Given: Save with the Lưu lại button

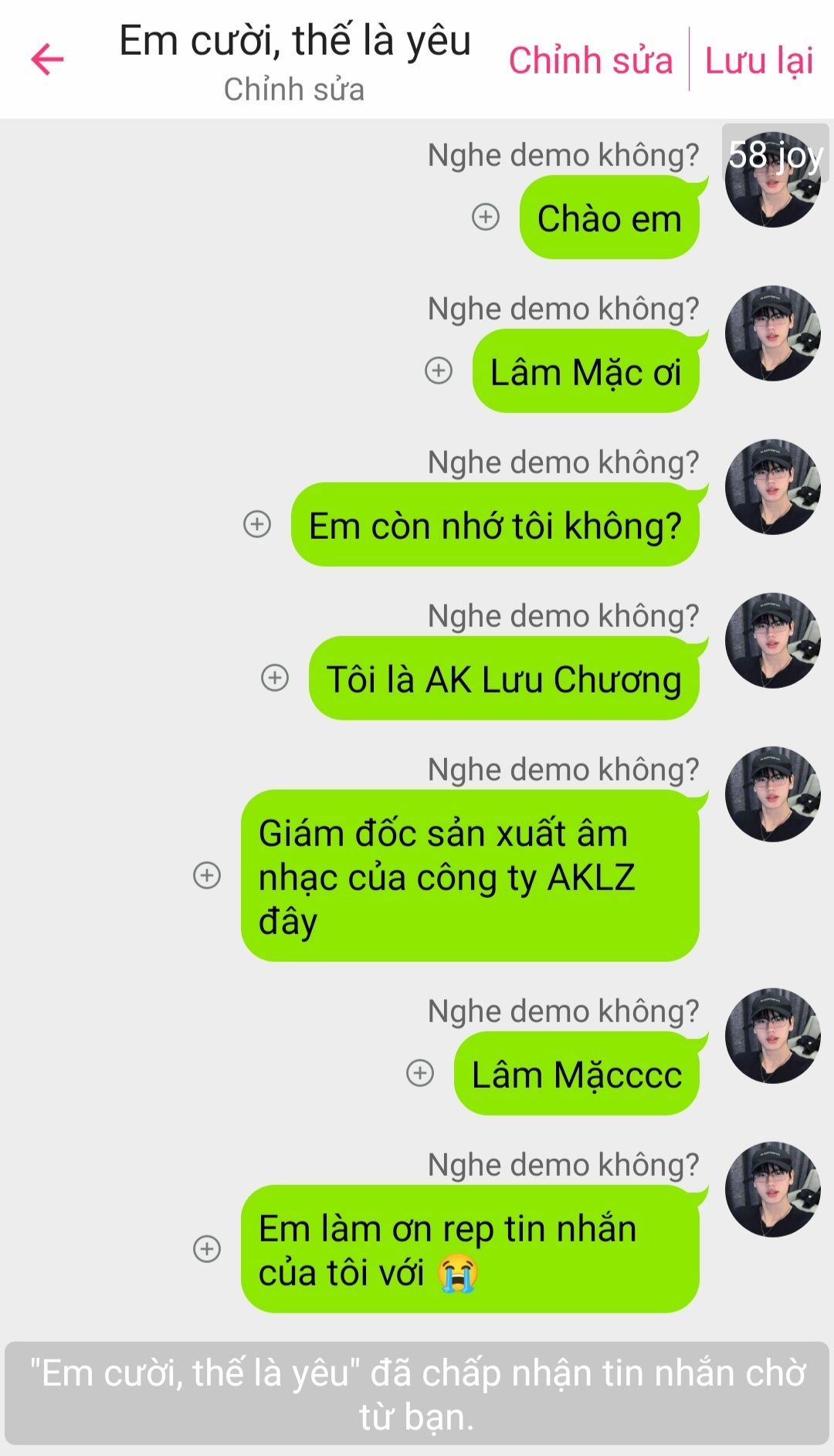Looking at the screenshot, I should click(759, 60).
